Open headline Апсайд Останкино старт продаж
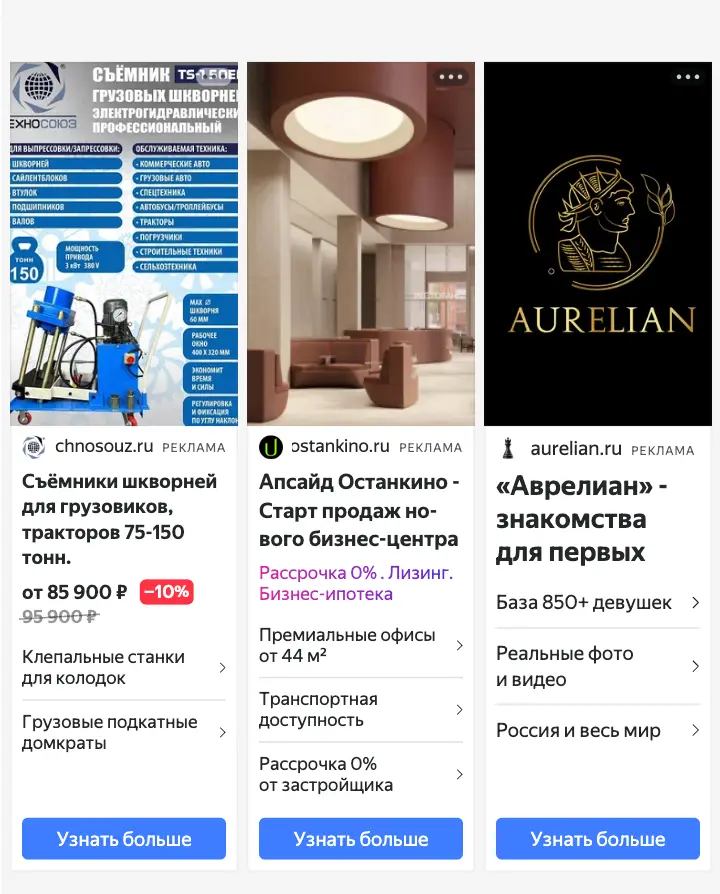The image size is (720, 894). pyautogui.click(x=359, y=510)
